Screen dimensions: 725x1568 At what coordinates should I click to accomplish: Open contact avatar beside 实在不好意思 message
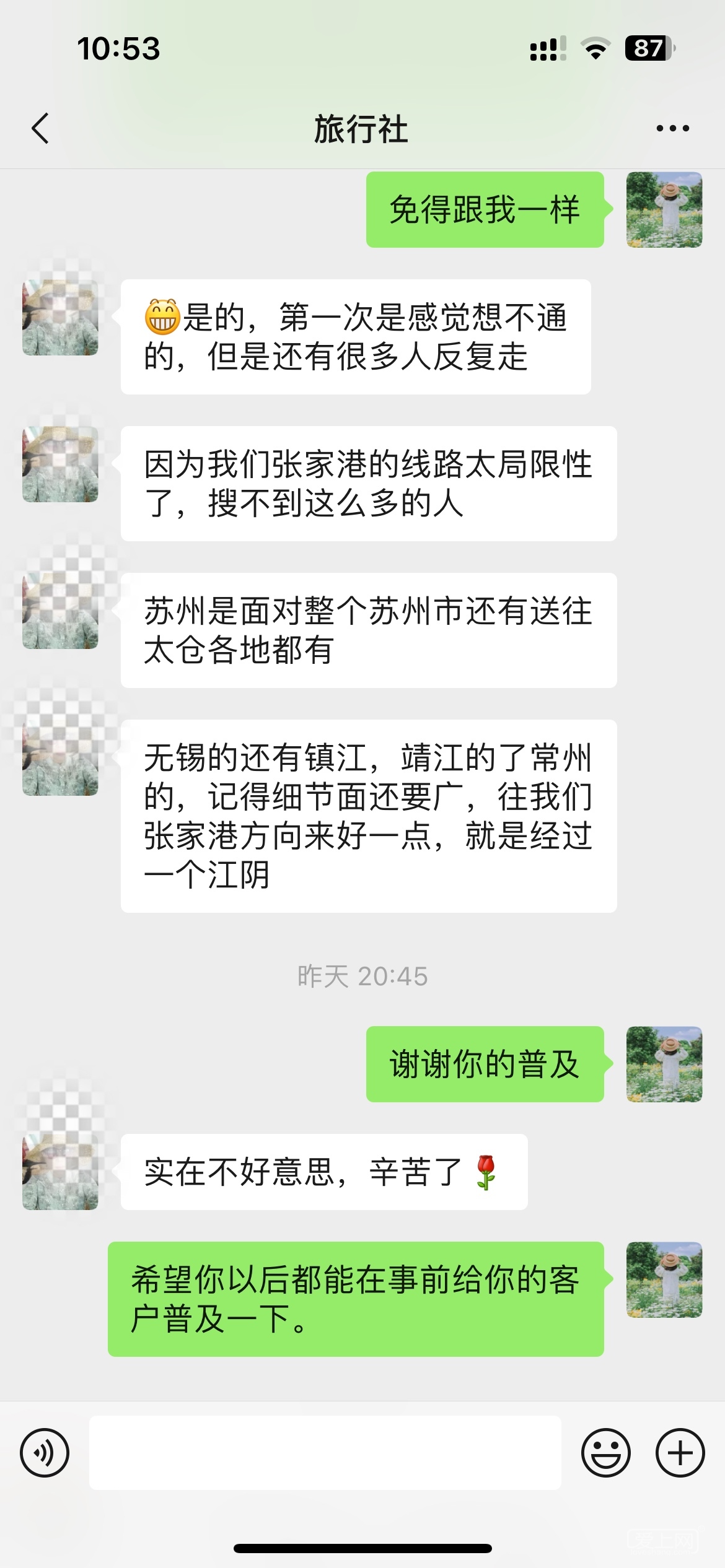coord(60,1172)
